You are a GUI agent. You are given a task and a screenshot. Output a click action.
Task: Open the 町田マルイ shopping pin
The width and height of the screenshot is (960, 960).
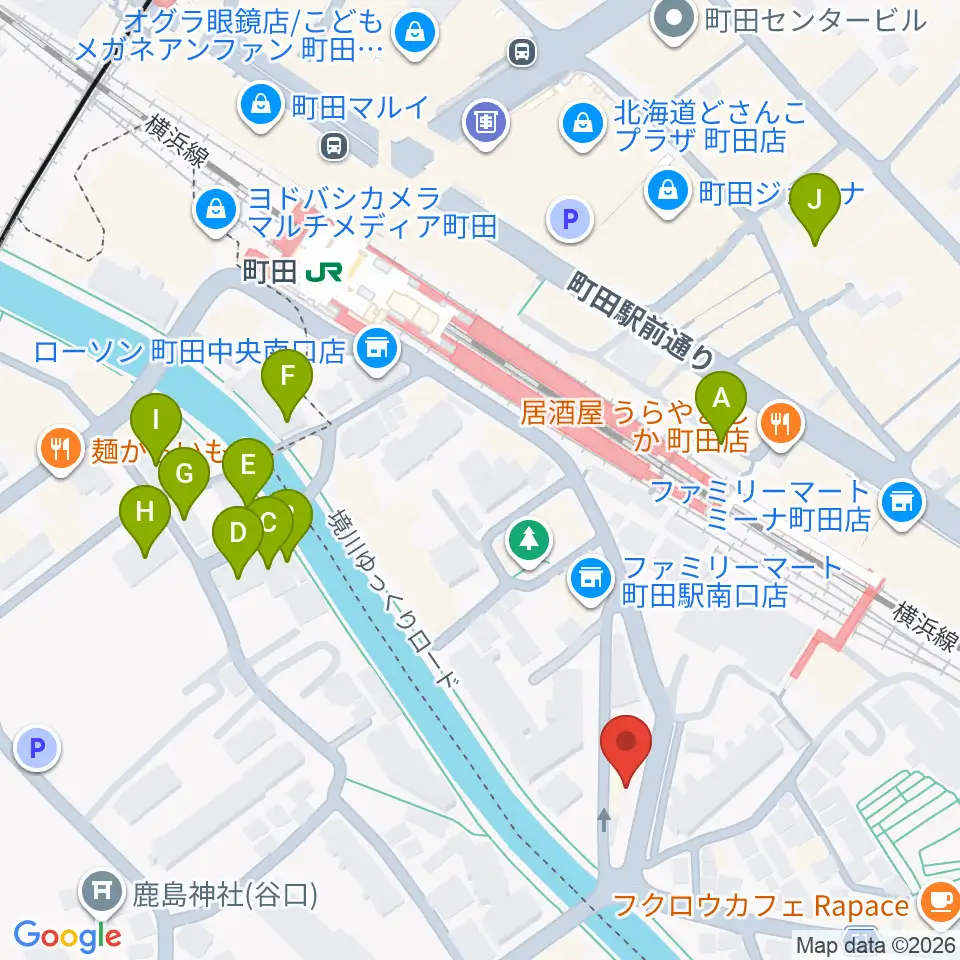[x=261, y=108]
